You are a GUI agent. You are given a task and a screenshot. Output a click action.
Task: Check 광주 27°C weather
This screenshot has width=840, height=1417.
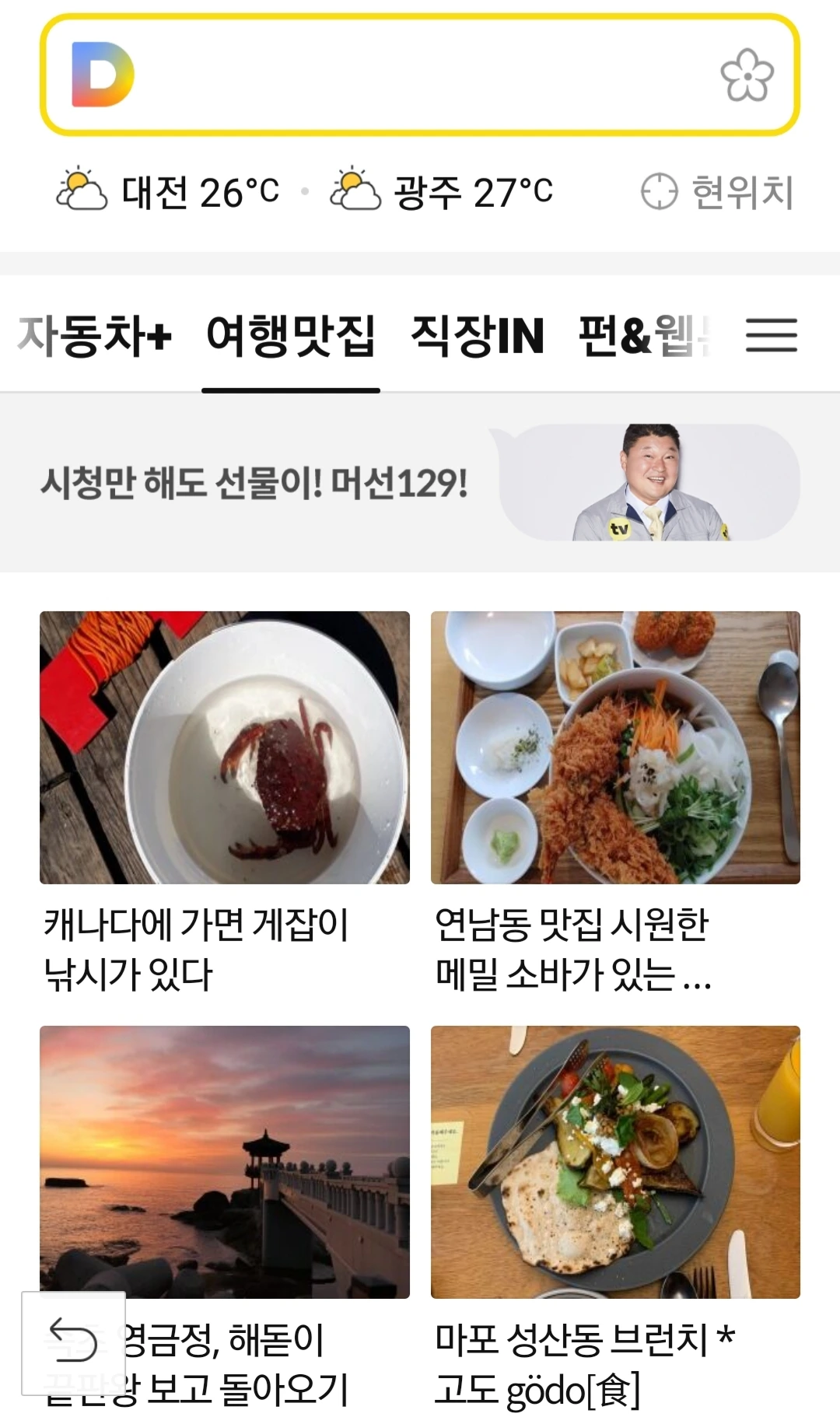441,192
